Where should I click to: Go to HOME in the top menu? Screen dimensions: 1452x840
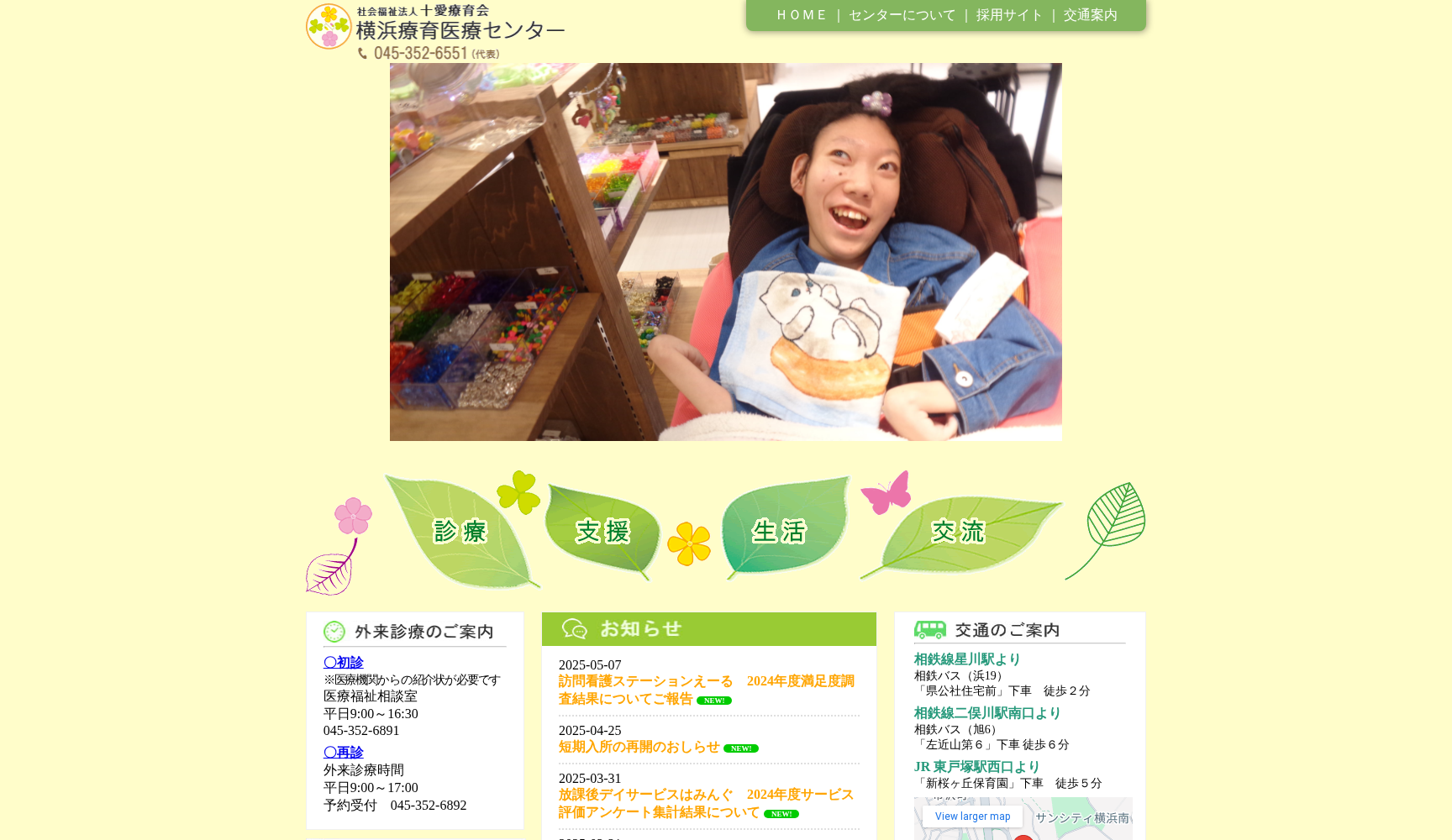point(801,15)
